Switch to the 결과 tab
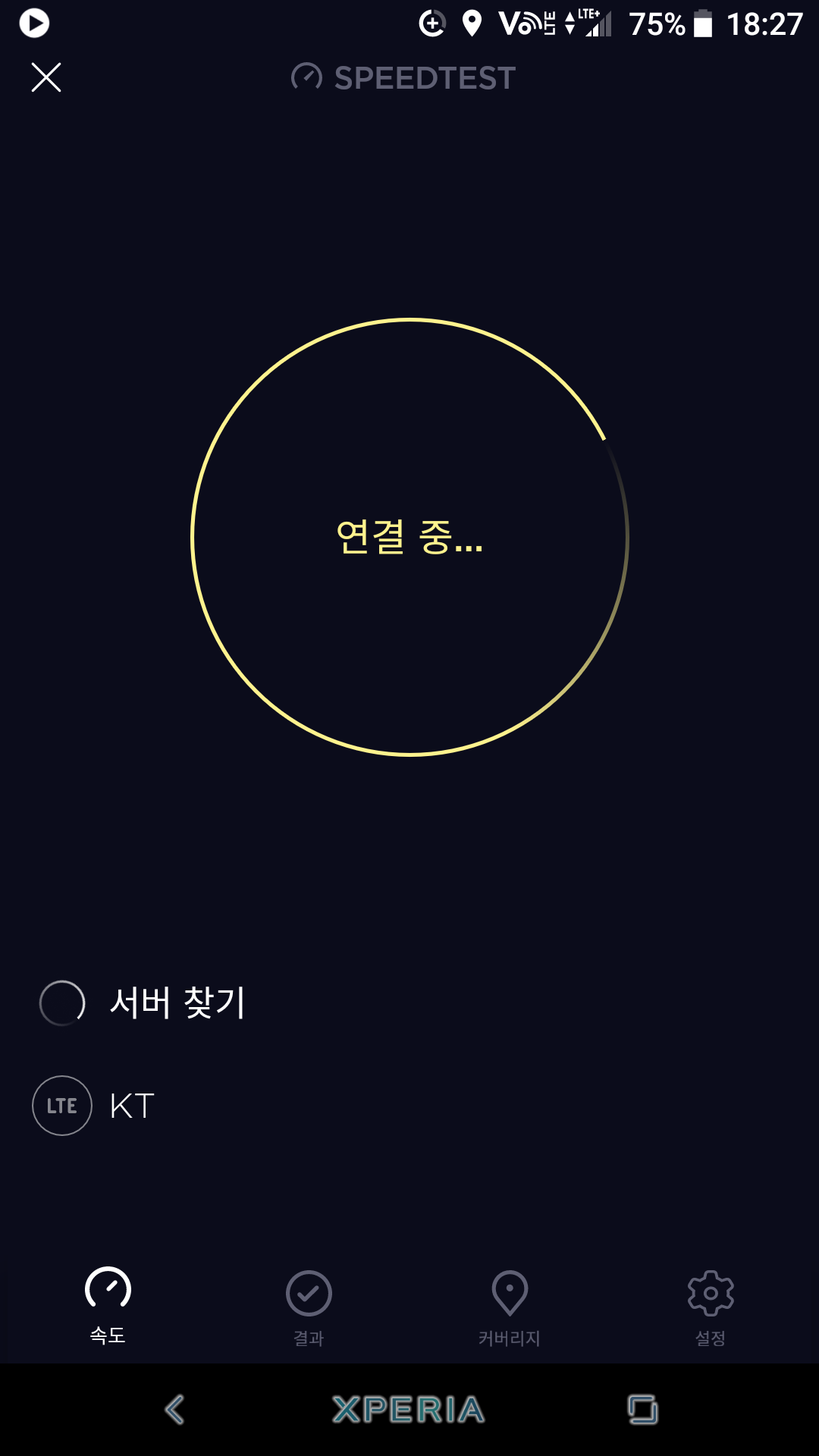Screen dimensions: 819x1456 [309, 1306]
